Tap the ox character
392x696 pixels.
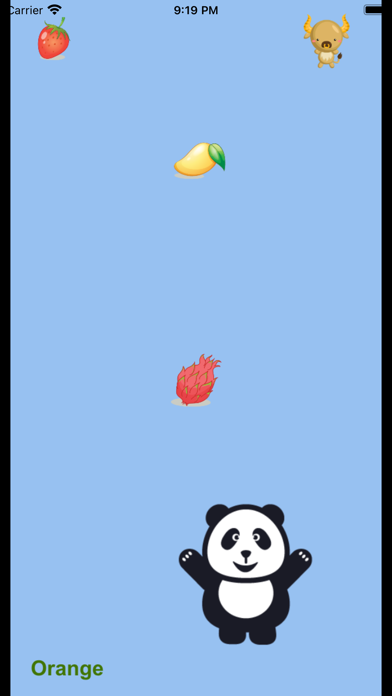[326, 41]
